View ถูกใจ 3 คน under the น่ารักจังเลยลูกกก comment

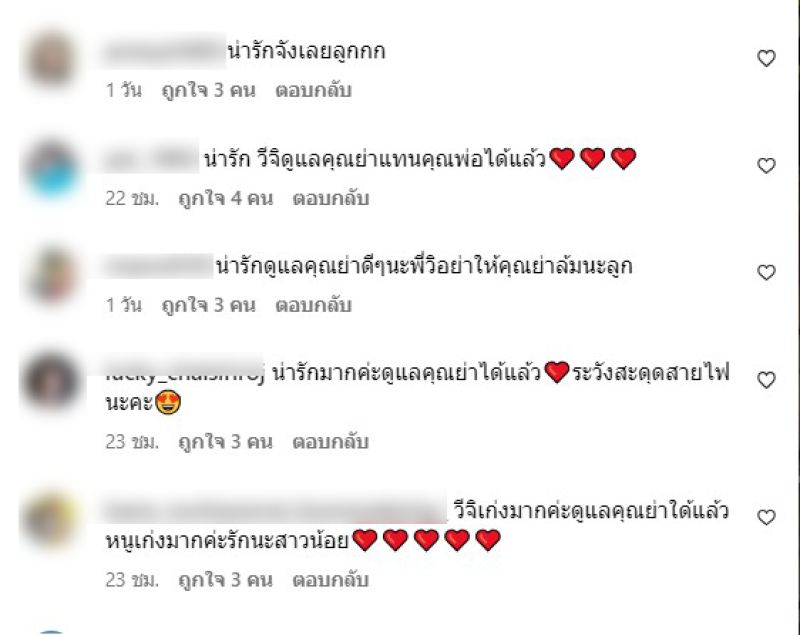(209, 90)
